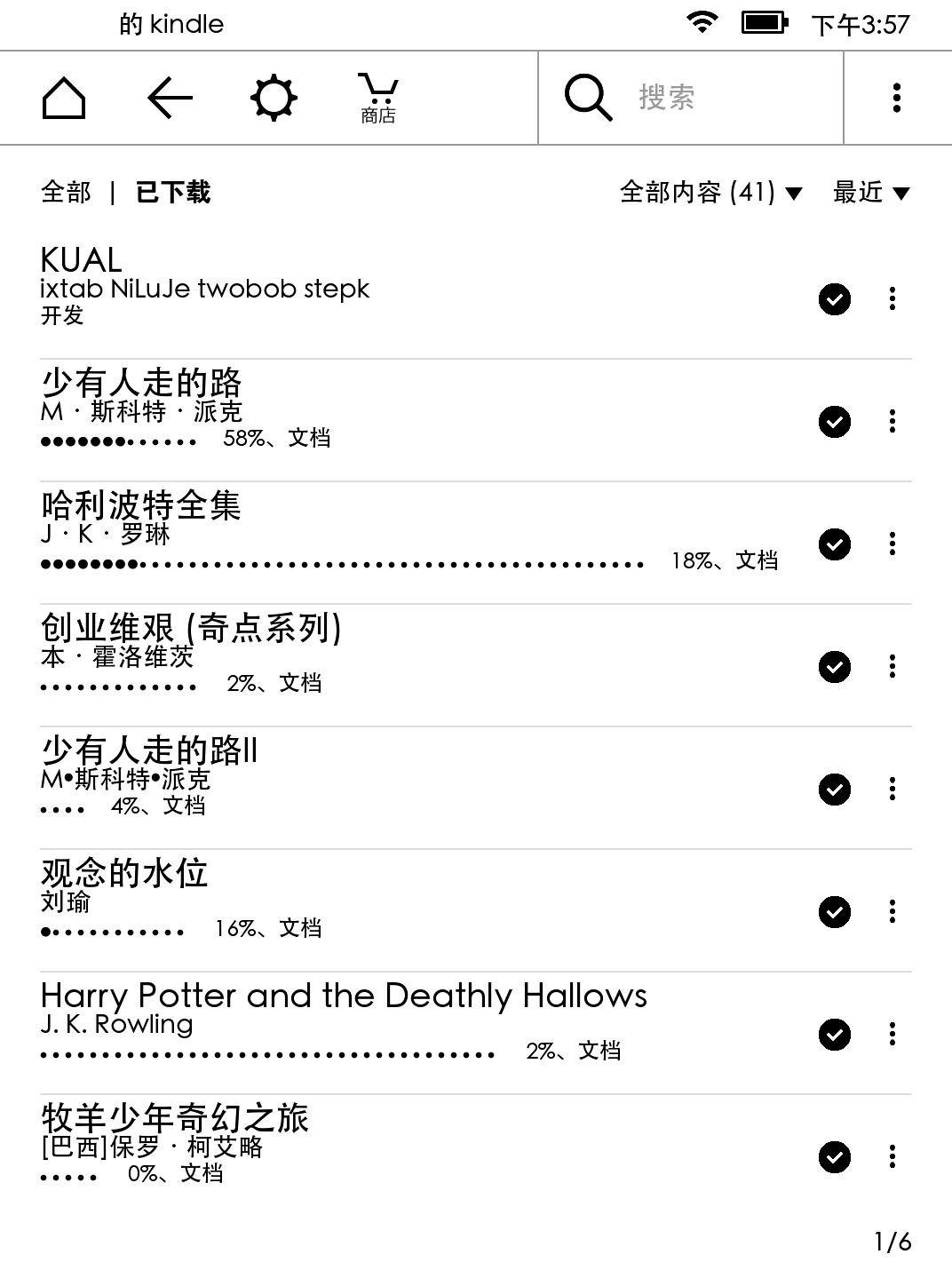Open the three-dot menu for KUAL
This screenshot has height=1286, width=952.
(x=892, y=298)
